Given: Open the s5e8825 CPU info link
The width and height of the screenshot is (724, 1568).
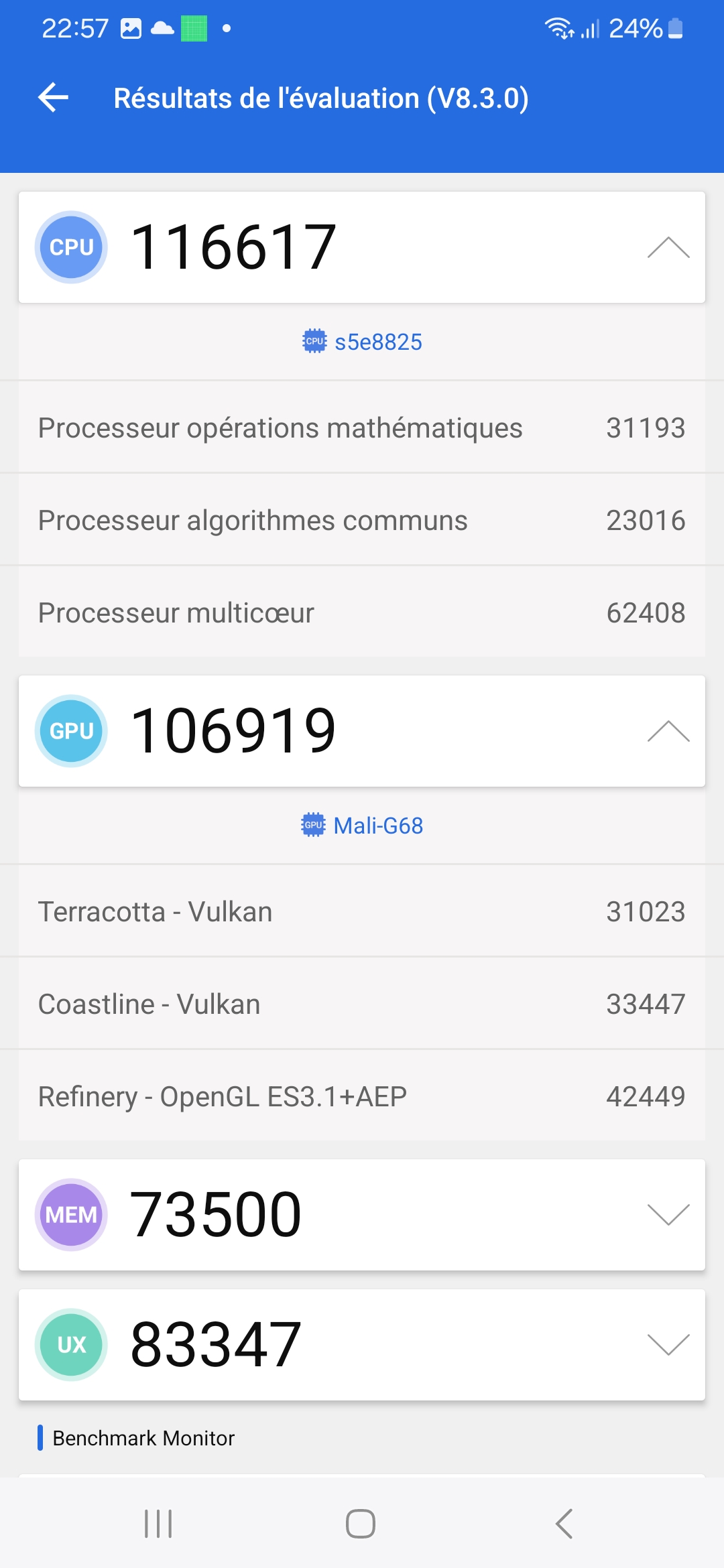Looking at the screenshot, I should (362, 342).
